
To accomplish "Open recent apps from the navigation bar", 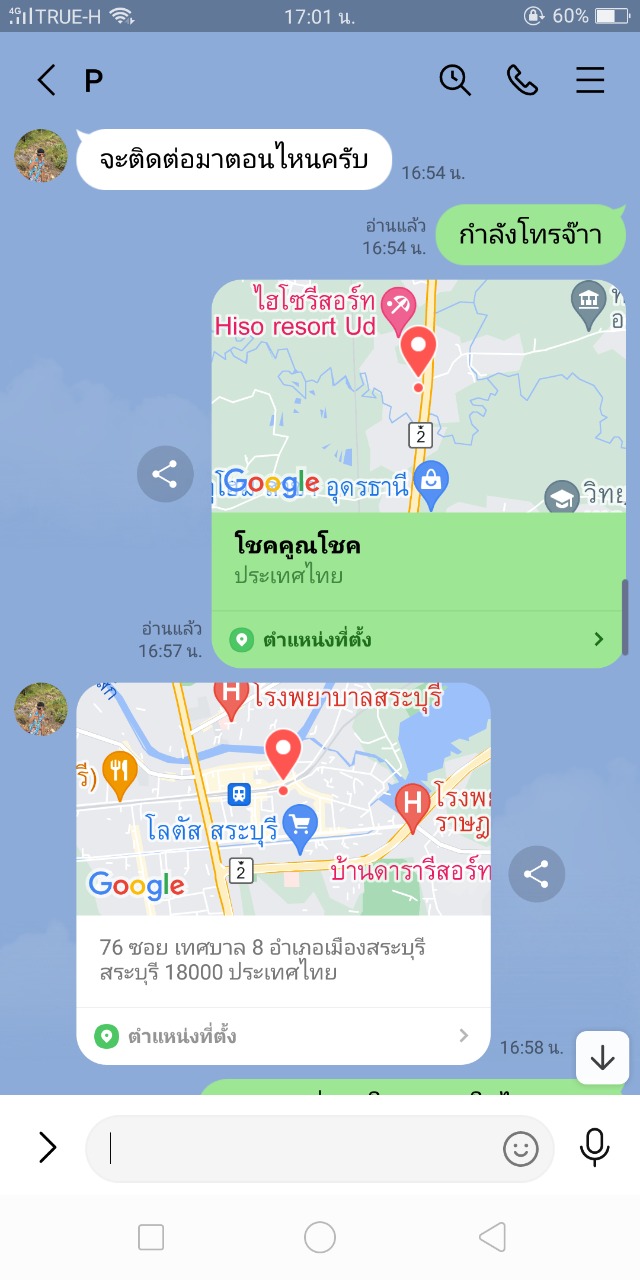I will tap(151, 1238).
